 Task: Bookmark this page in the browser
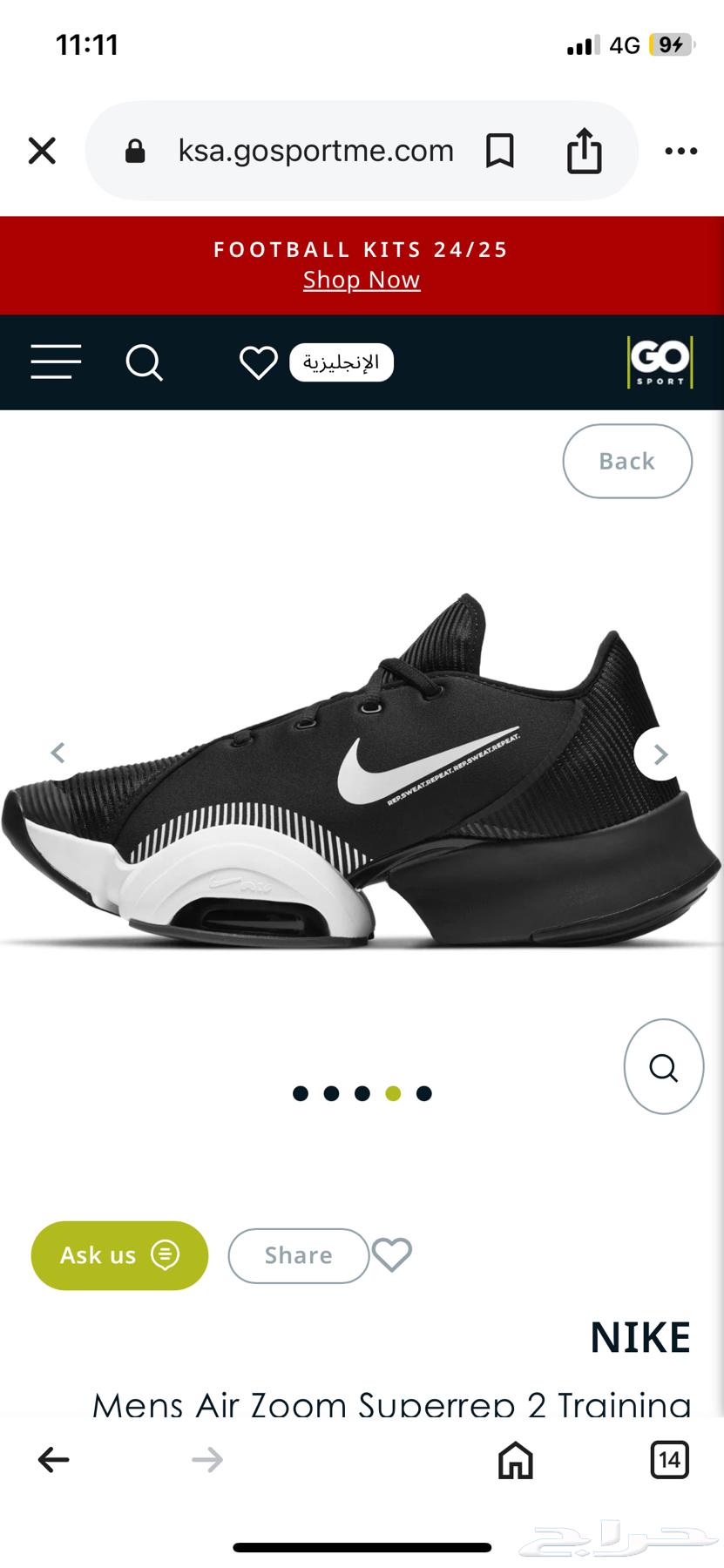pyautogui.click(x=499, y=151)
